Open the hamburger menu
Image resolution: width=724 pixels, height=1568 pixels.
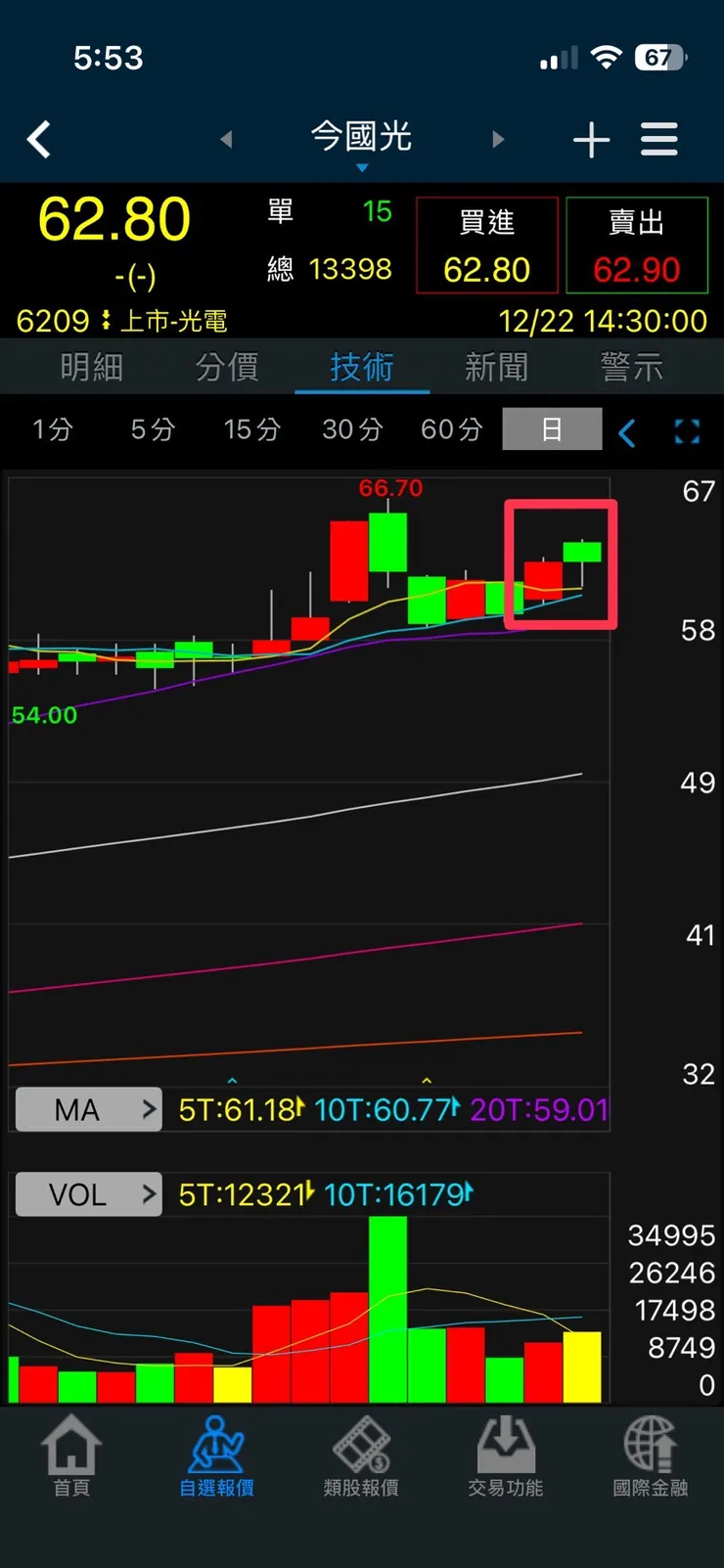(x=659, y=140)
